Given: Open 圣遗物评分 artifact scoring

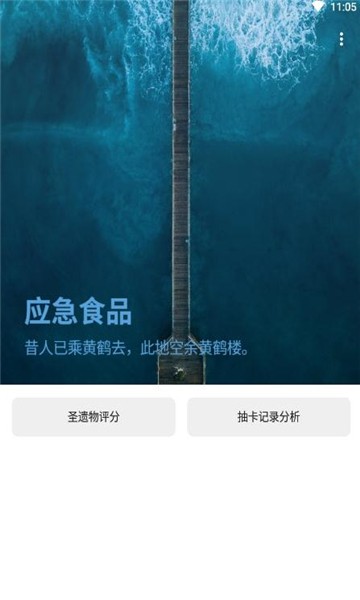Looking at the screenshot, I should 94,417.
